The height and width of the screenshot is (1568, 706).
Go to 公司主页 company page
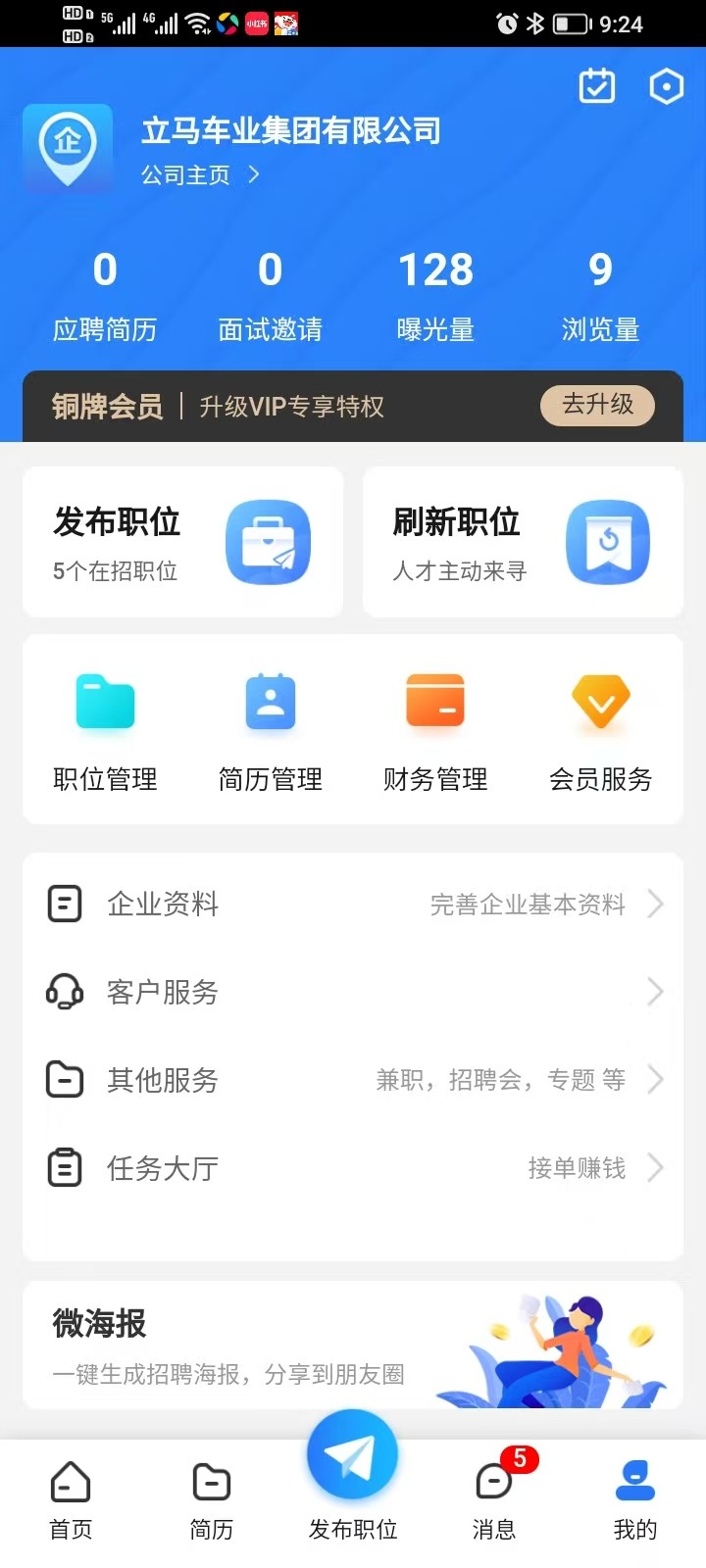point(199,174)
